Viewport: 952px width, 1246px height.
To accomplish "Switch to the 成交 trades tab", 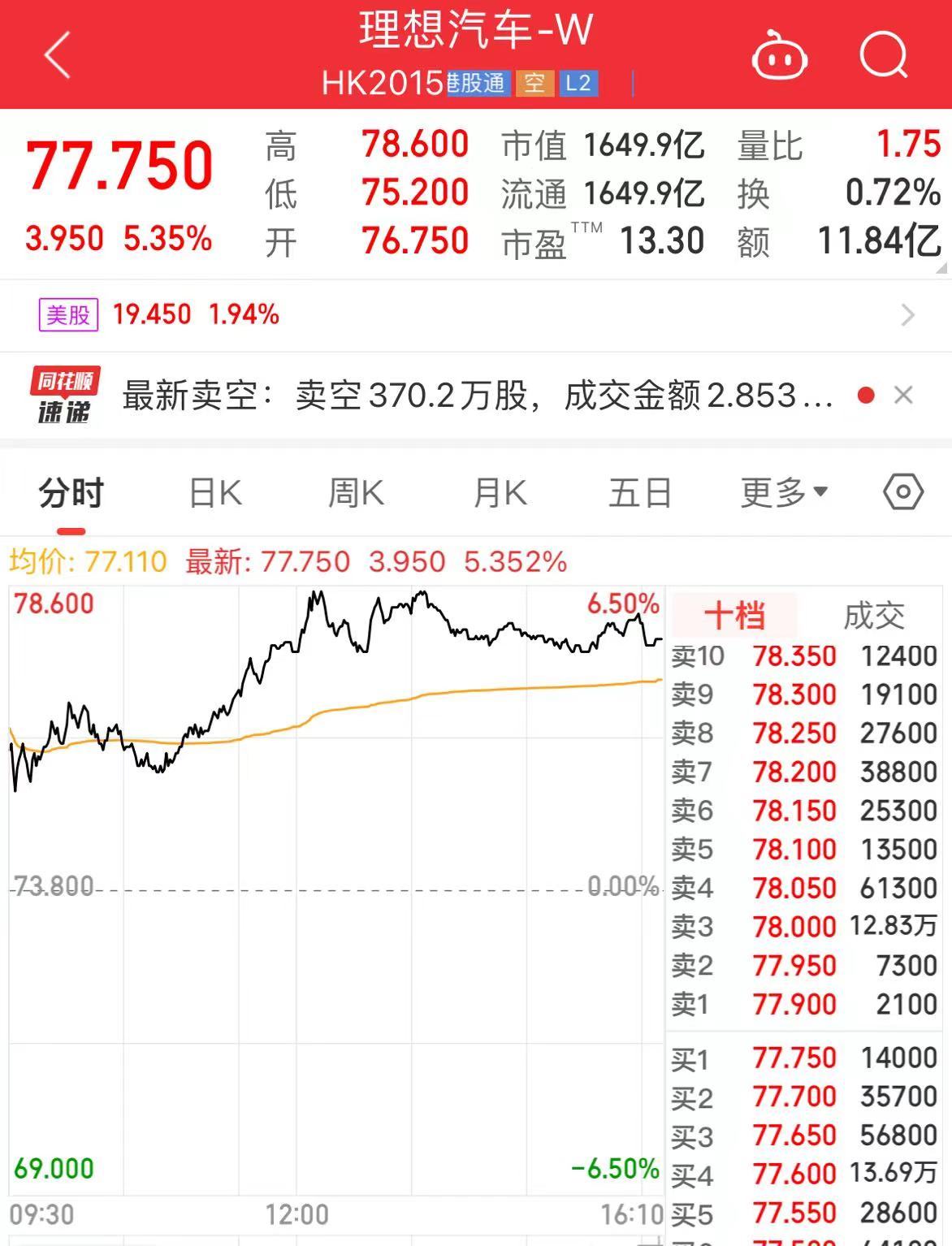I will point(873,616).
